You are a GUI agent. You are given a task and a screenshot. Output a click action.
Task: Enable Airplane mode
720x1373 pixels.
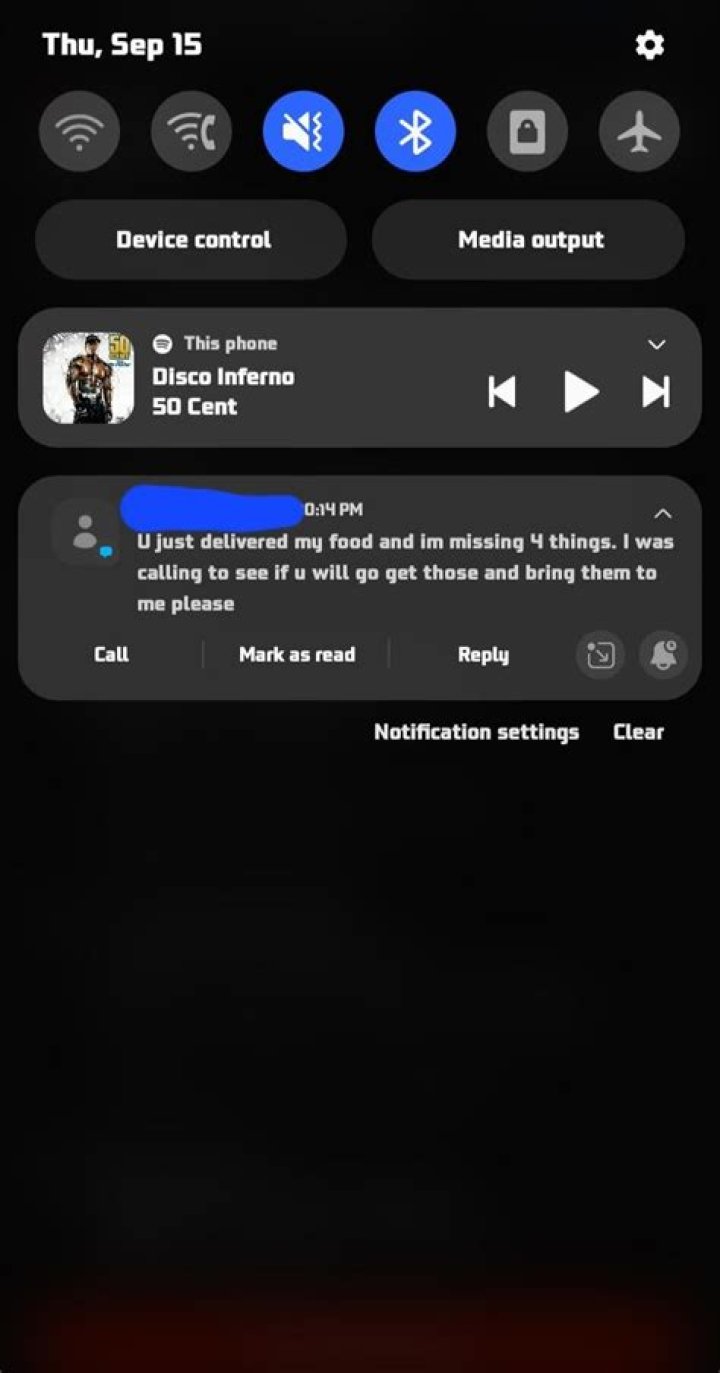point(639,131)
